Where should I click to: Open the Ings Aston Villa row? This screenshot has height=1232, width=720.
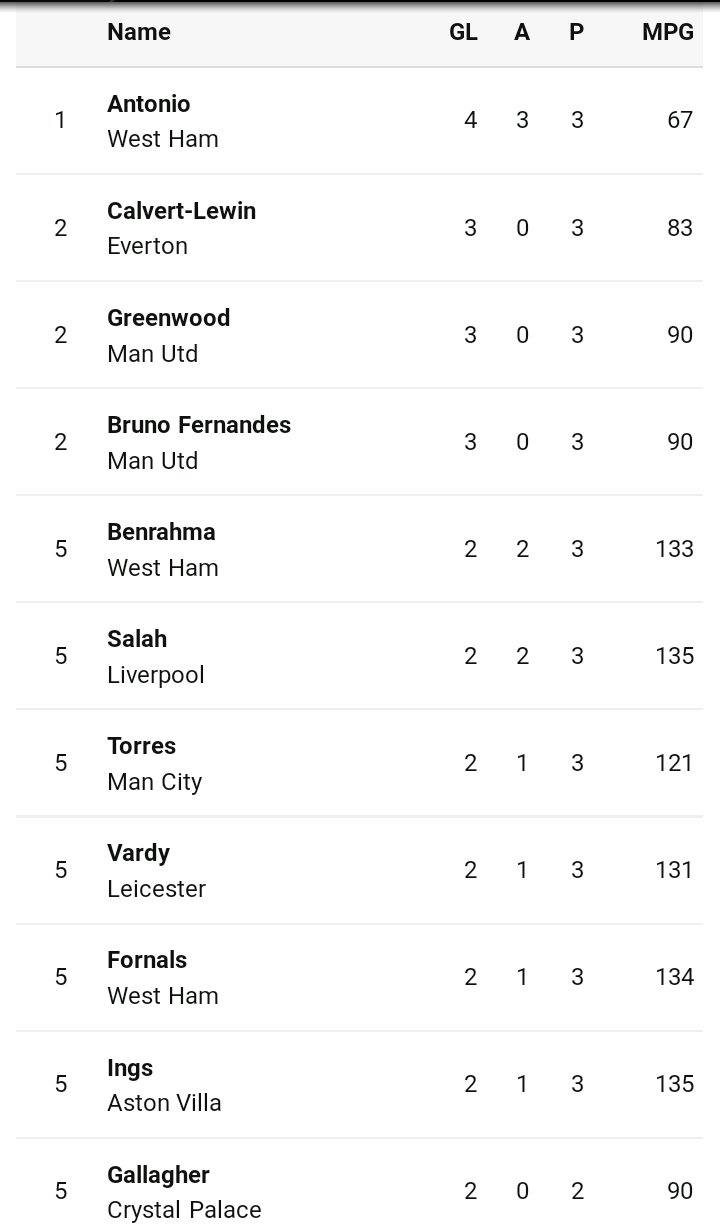(x=359, y=1084)
